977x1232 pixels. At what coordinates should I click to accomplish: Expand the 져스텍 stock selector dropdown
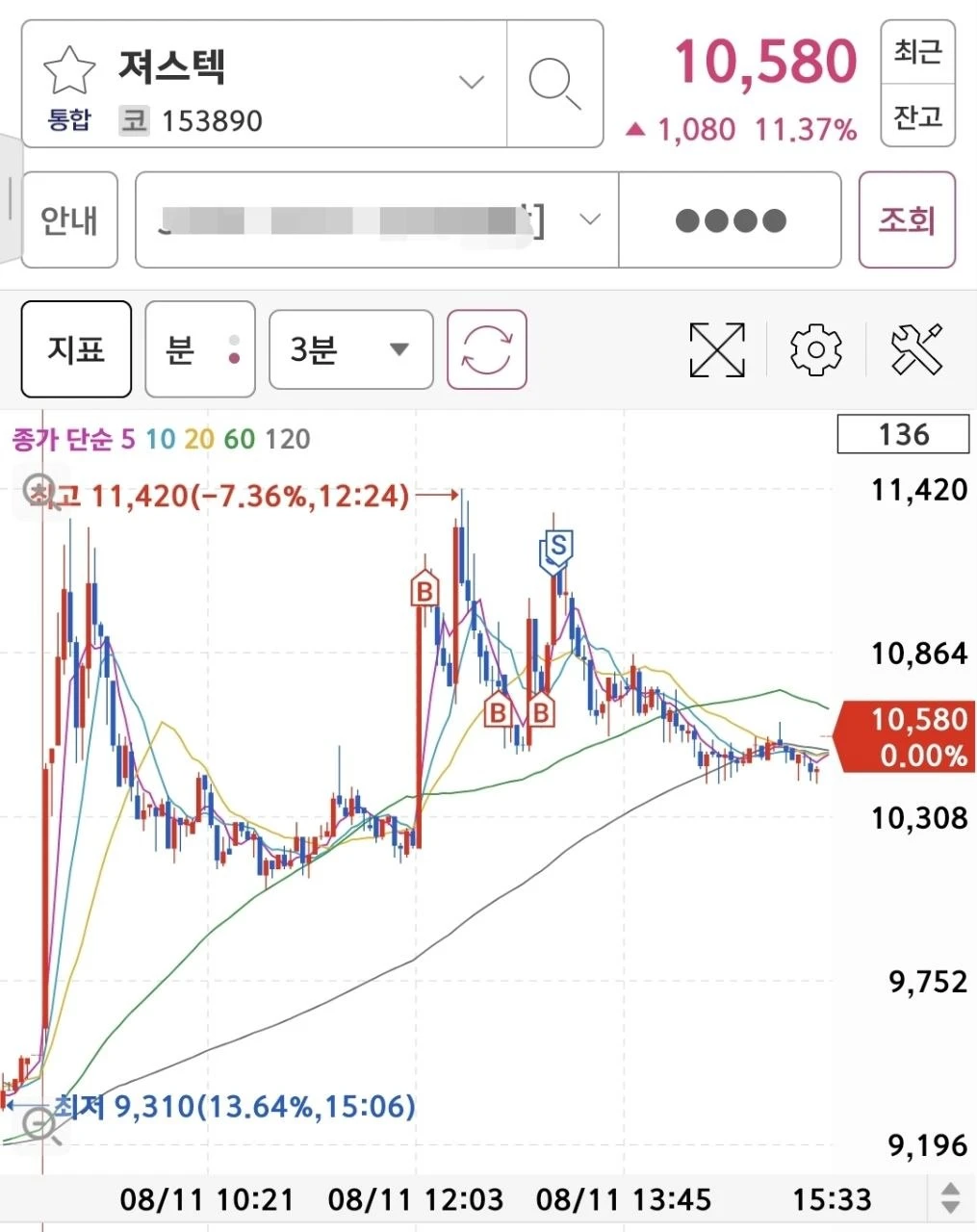tap(471, 83)
